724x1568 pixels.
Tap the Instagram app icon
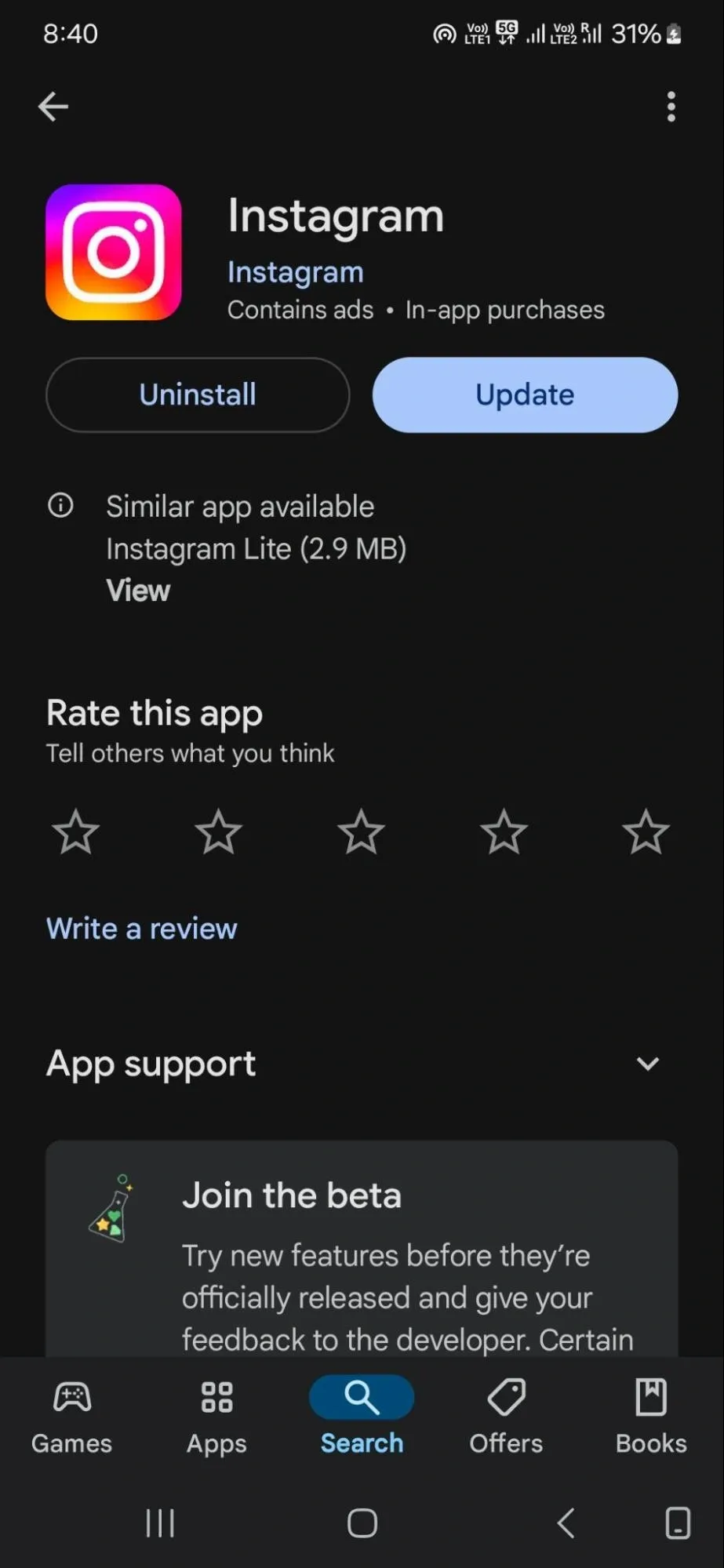tap(113, 251)
